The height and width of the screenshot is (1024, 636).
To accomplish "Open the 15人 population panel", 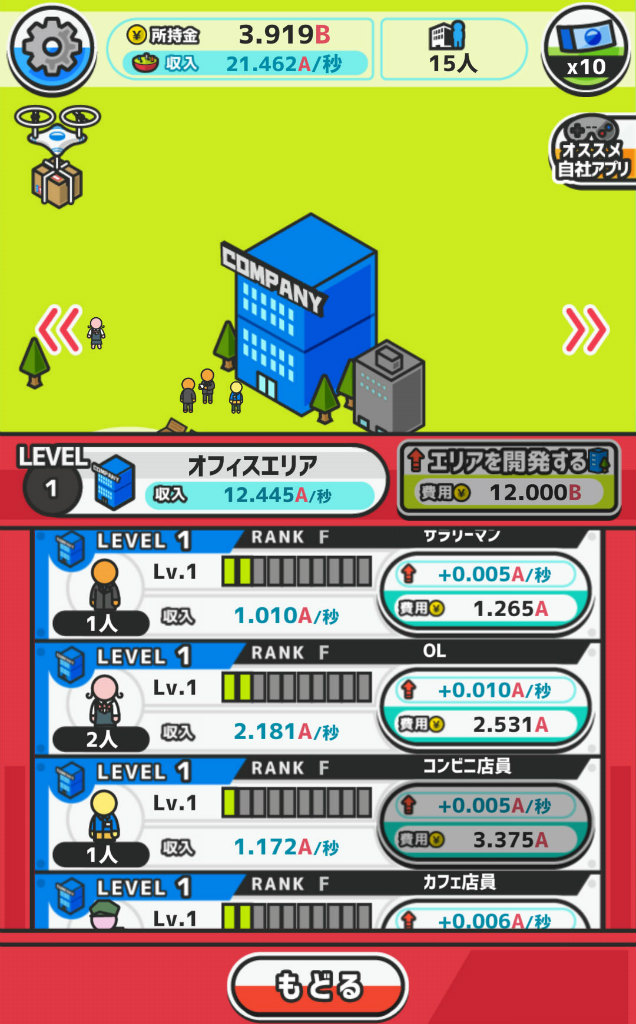I will tap(453, 47).
